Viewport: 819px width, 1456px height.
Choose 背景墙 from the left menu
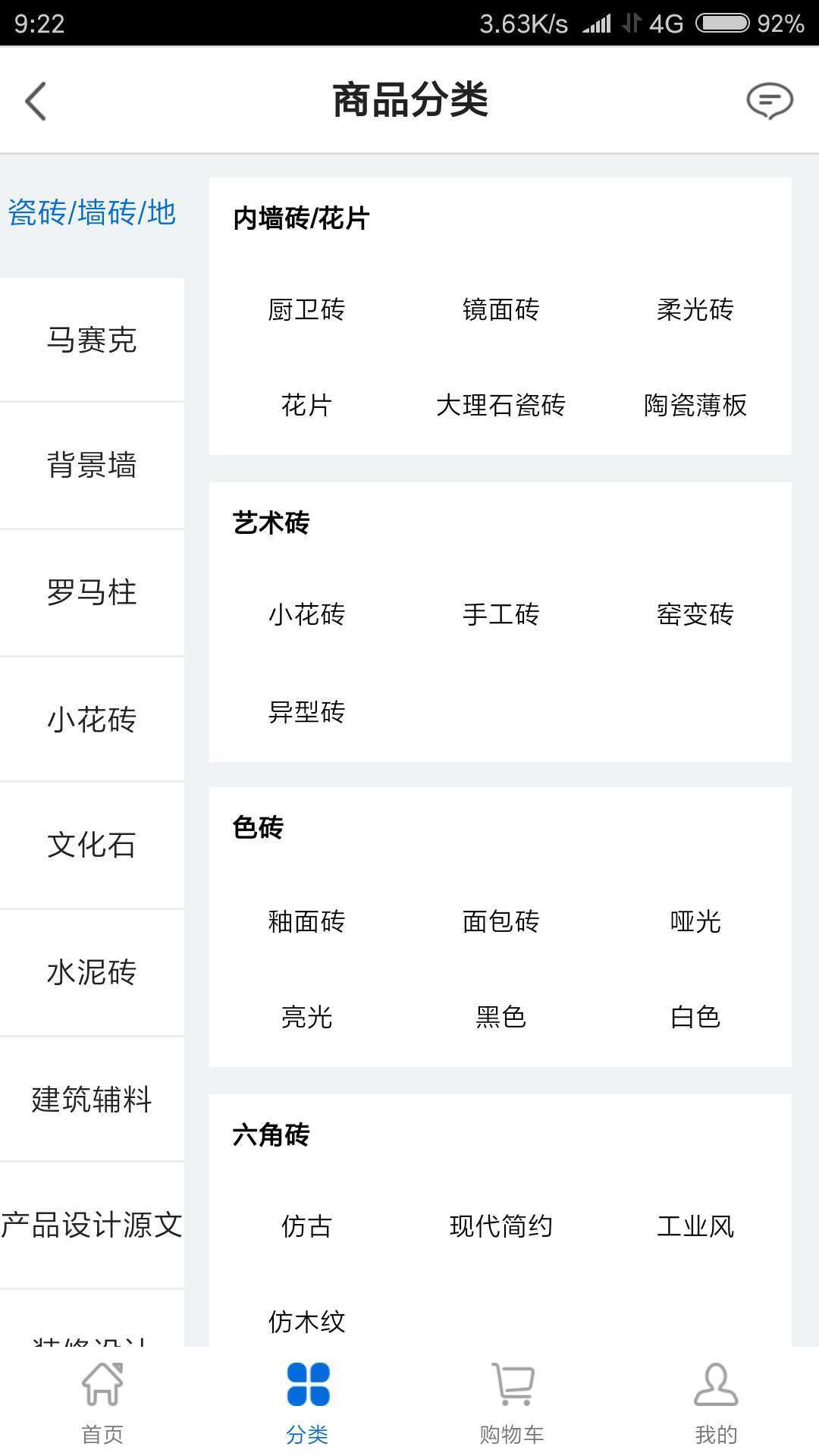92,465
